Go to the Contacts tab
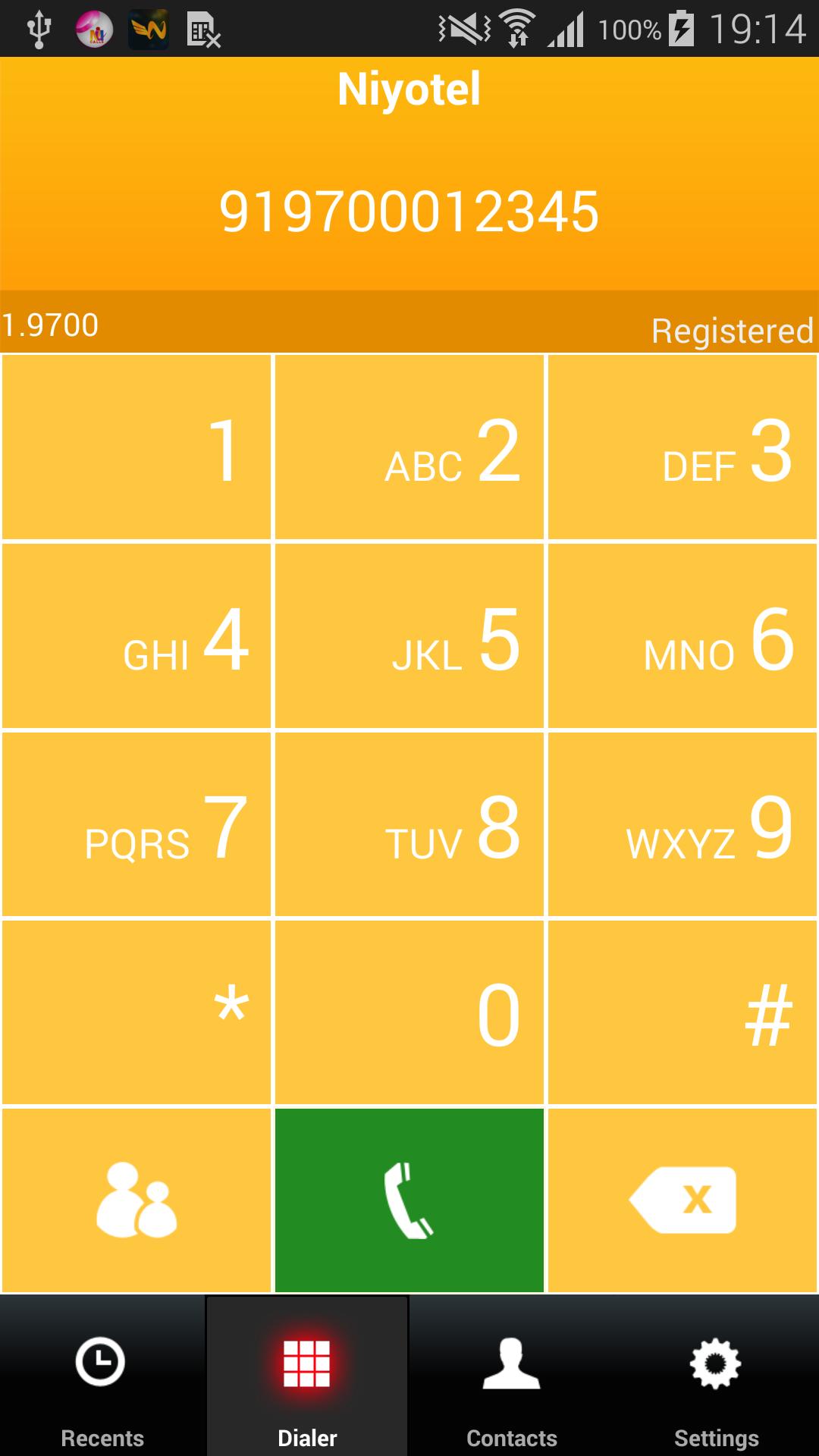The image size is (819, 1456). point(512,1377)
